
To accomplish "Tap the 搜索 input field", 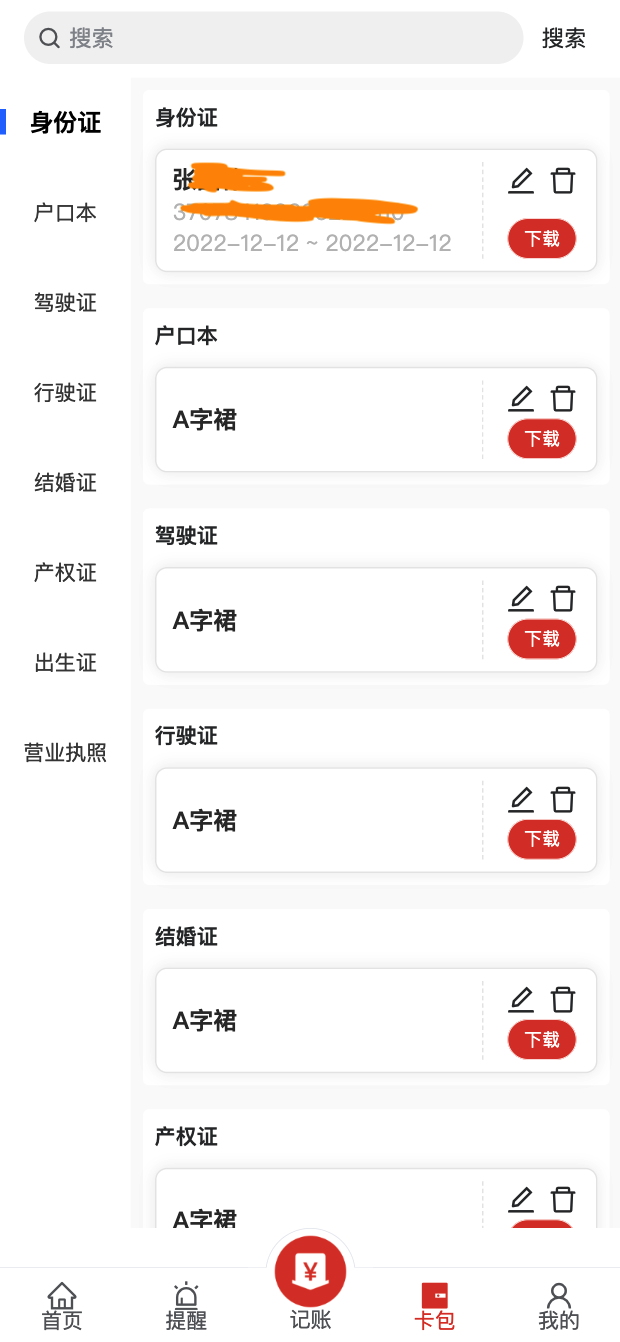I will 280,38.
